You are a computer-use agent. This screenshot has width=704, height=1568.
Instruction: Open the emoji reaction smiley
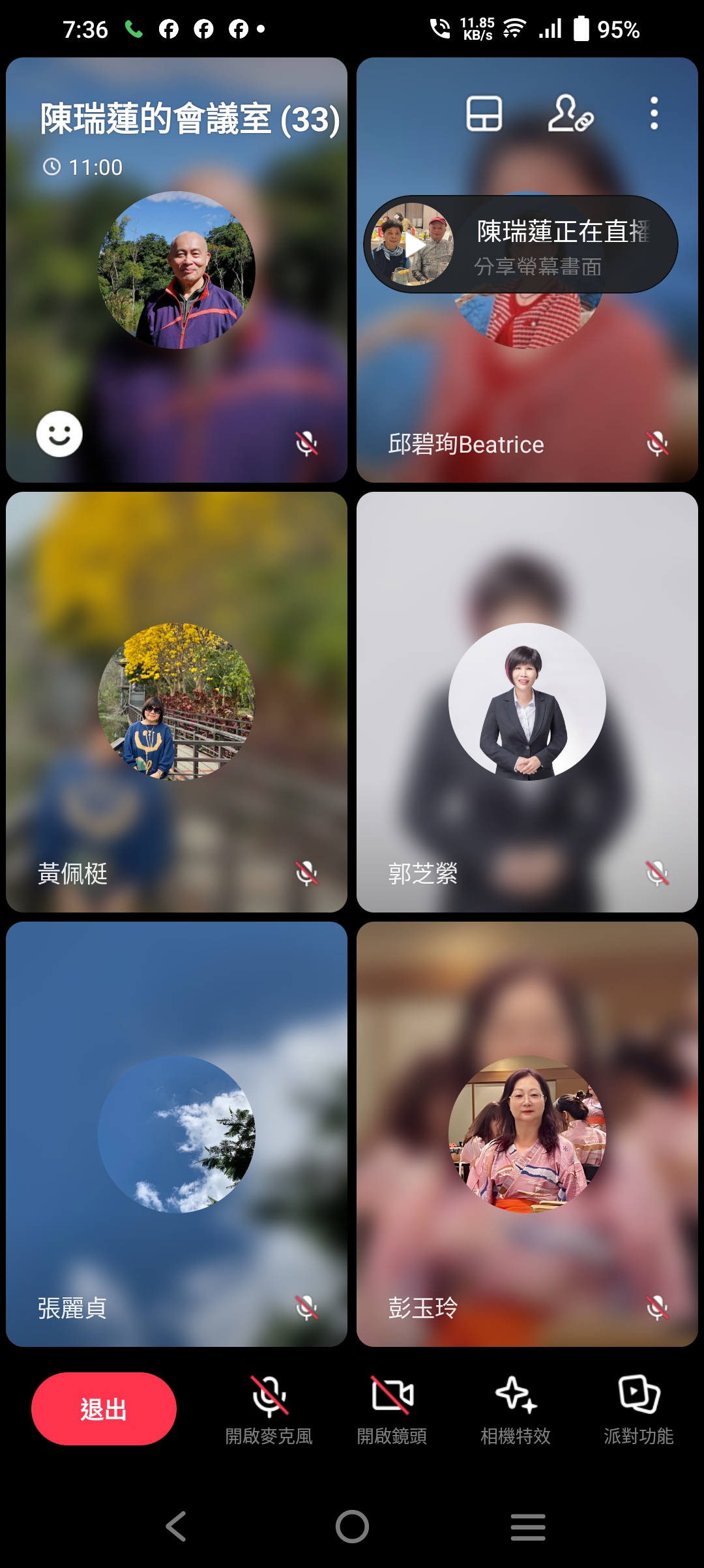tap(59, 434)
